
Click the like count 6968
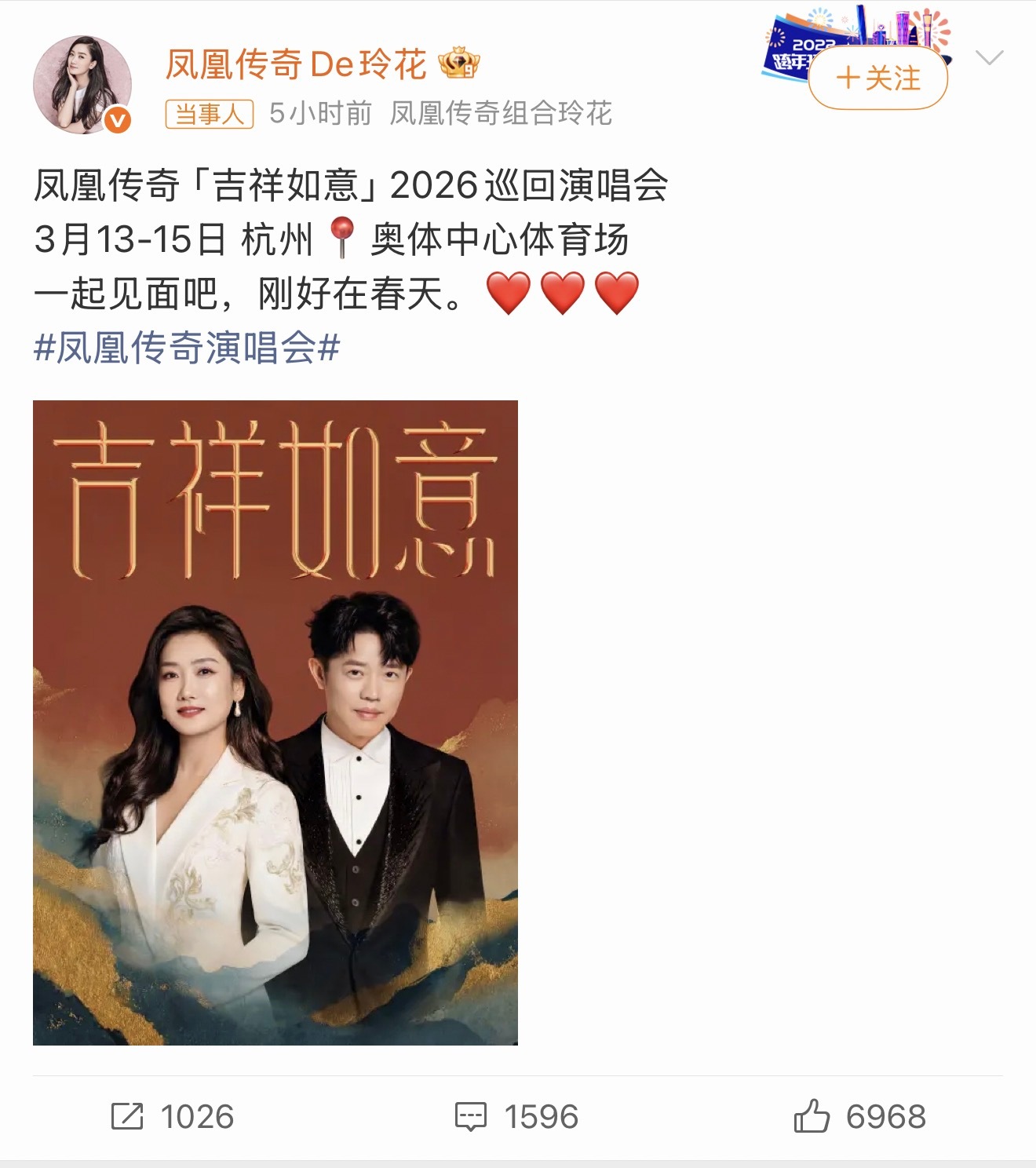(886, 1116)
